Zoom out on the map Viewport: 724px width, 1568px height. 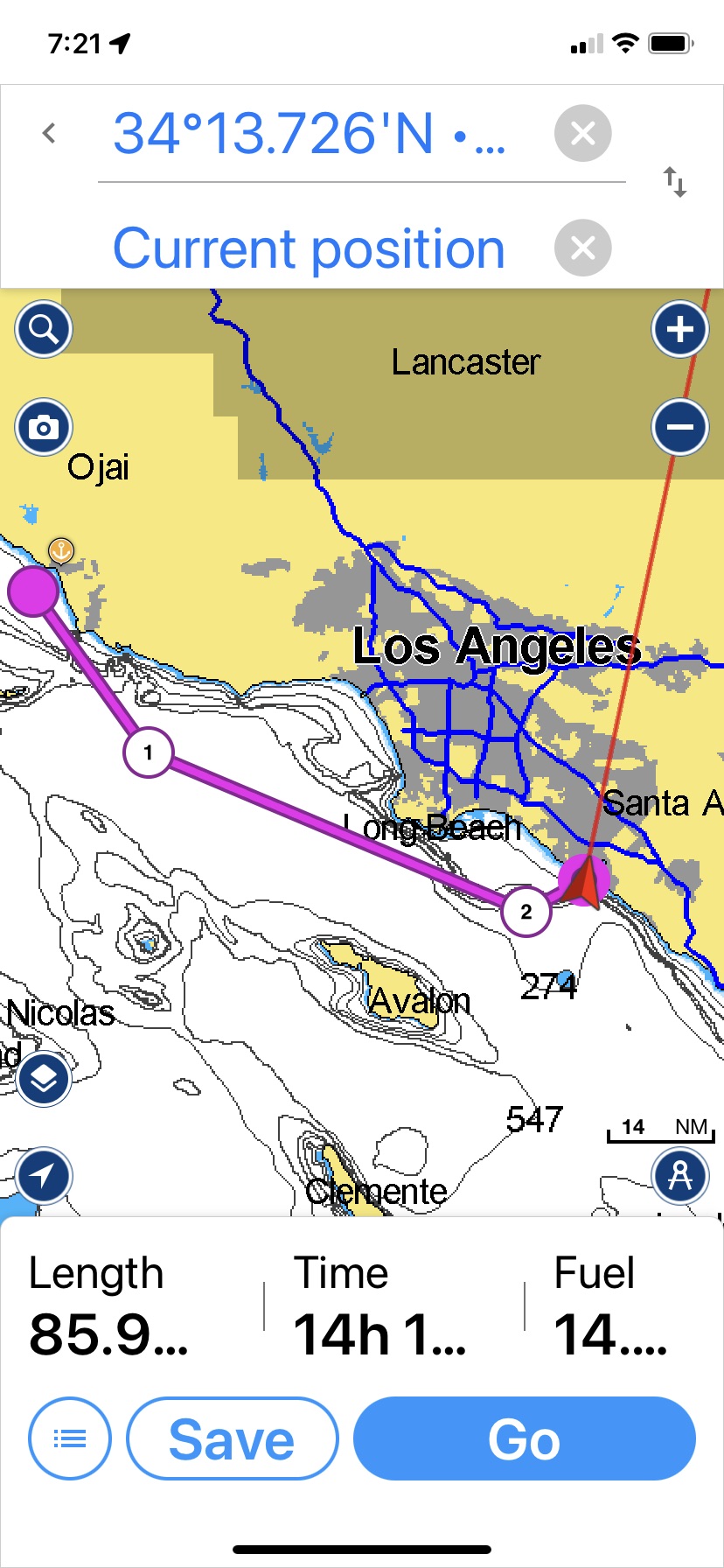(679, 427)
